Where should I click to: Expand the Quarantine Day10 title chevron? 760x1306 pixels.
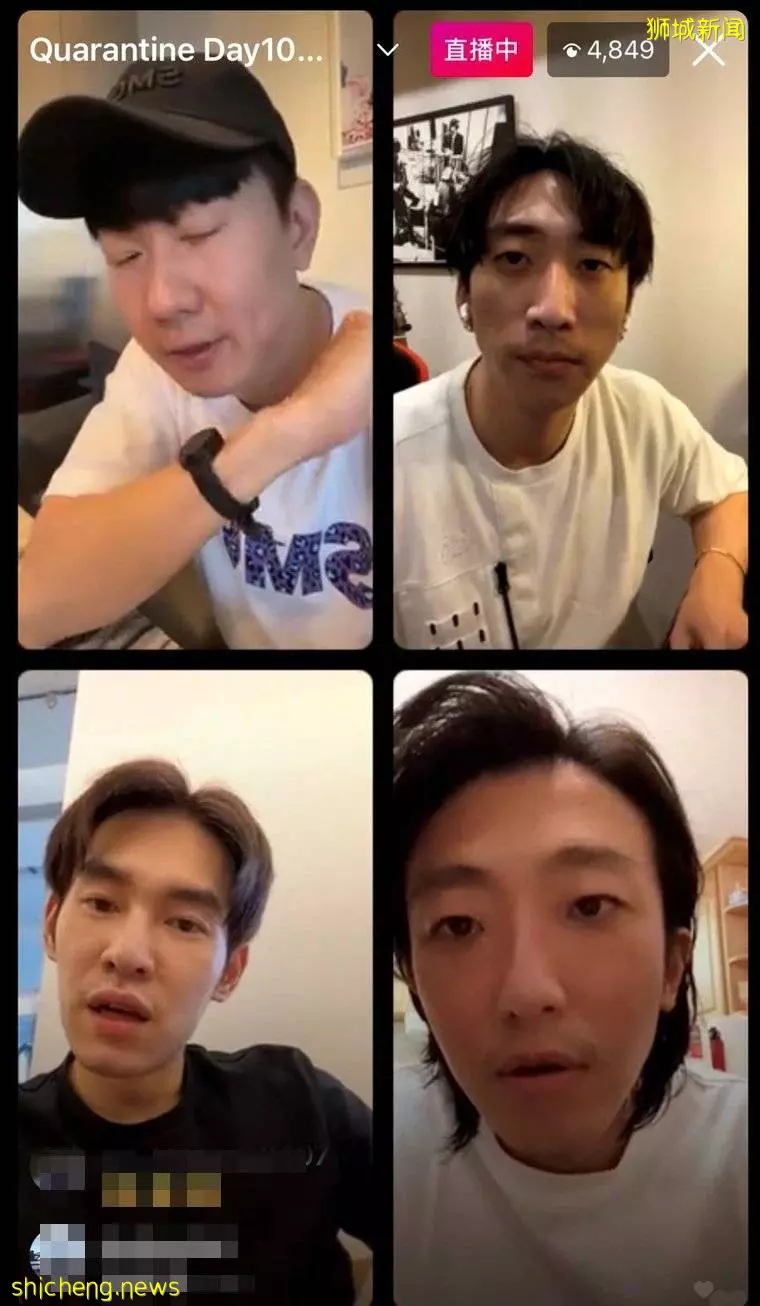point(387,50)
